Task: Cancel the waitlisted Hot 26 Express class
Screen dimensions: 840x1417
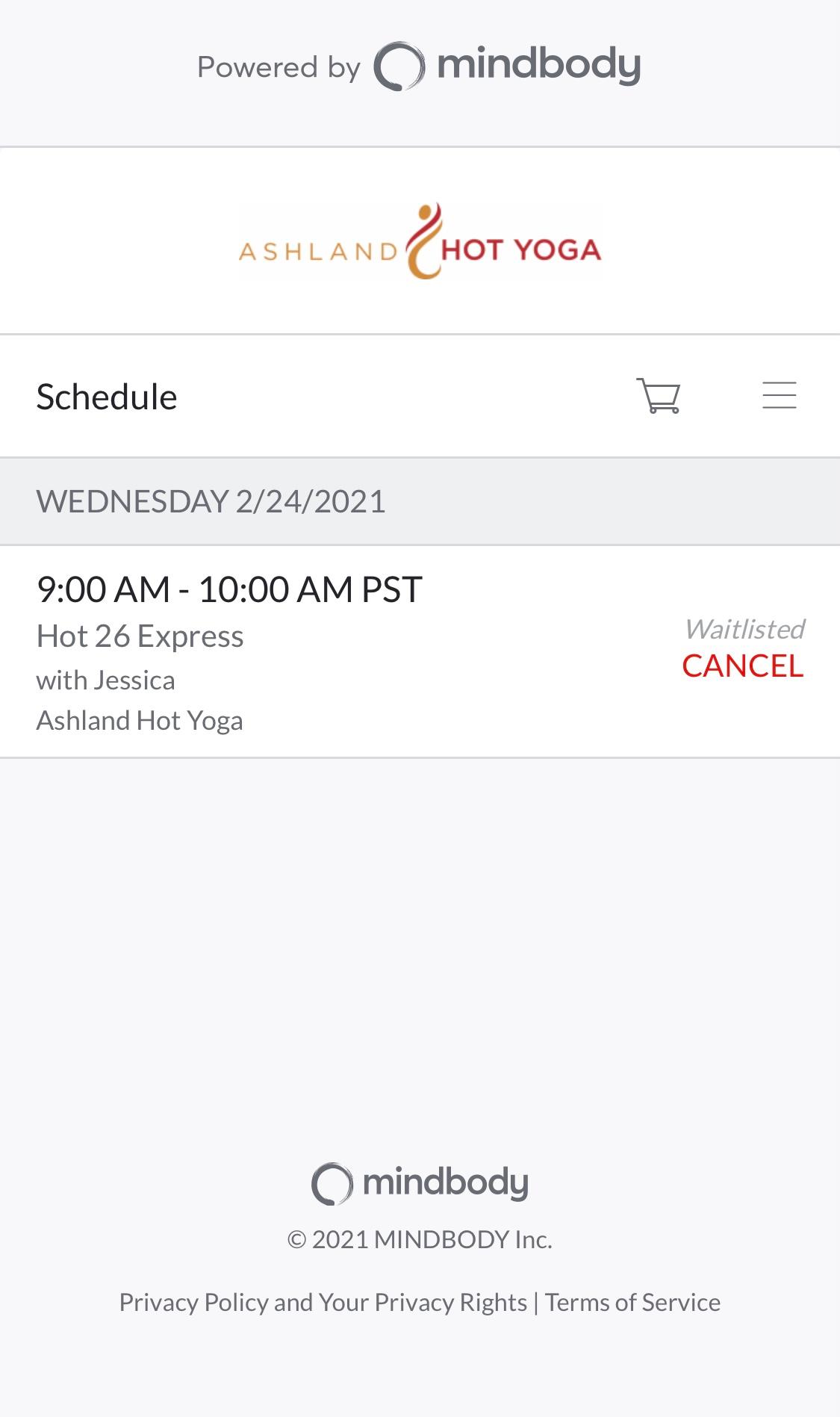Action: pos(742,666)
